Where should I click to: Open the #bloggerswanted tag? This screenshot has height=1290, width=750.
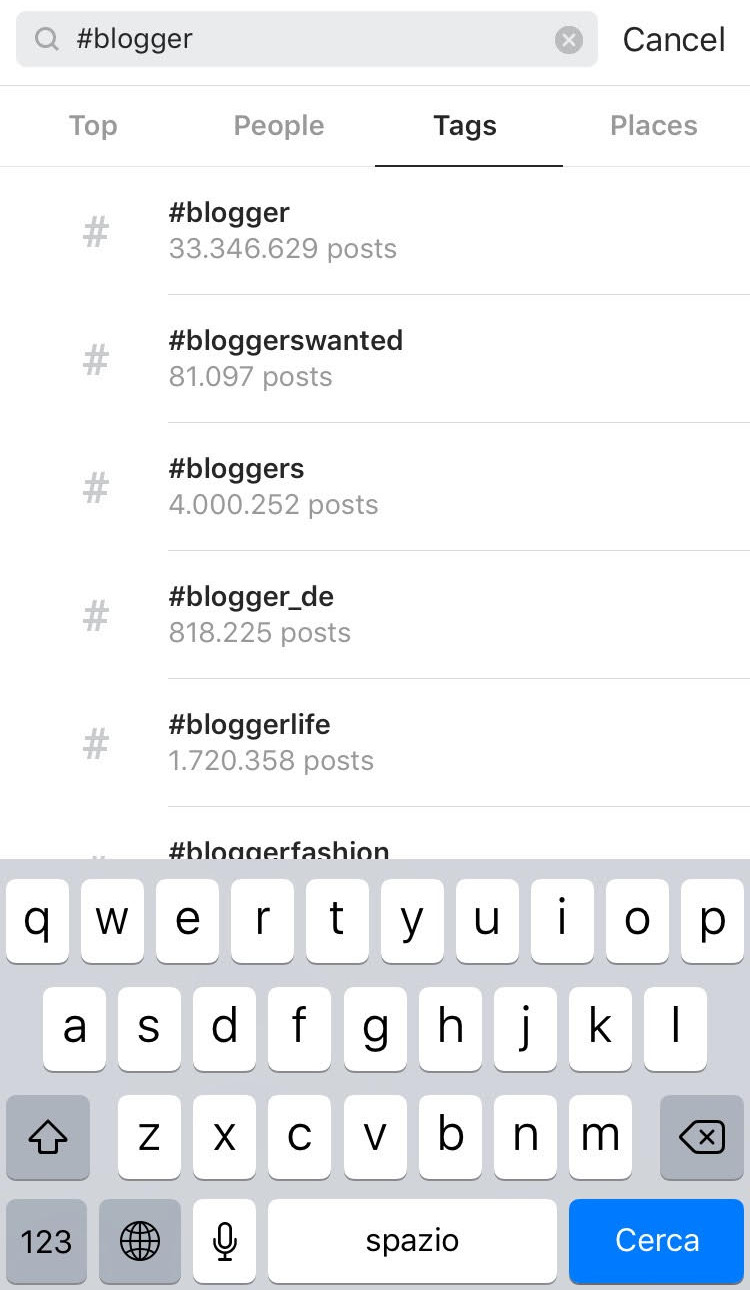[375, 359]
